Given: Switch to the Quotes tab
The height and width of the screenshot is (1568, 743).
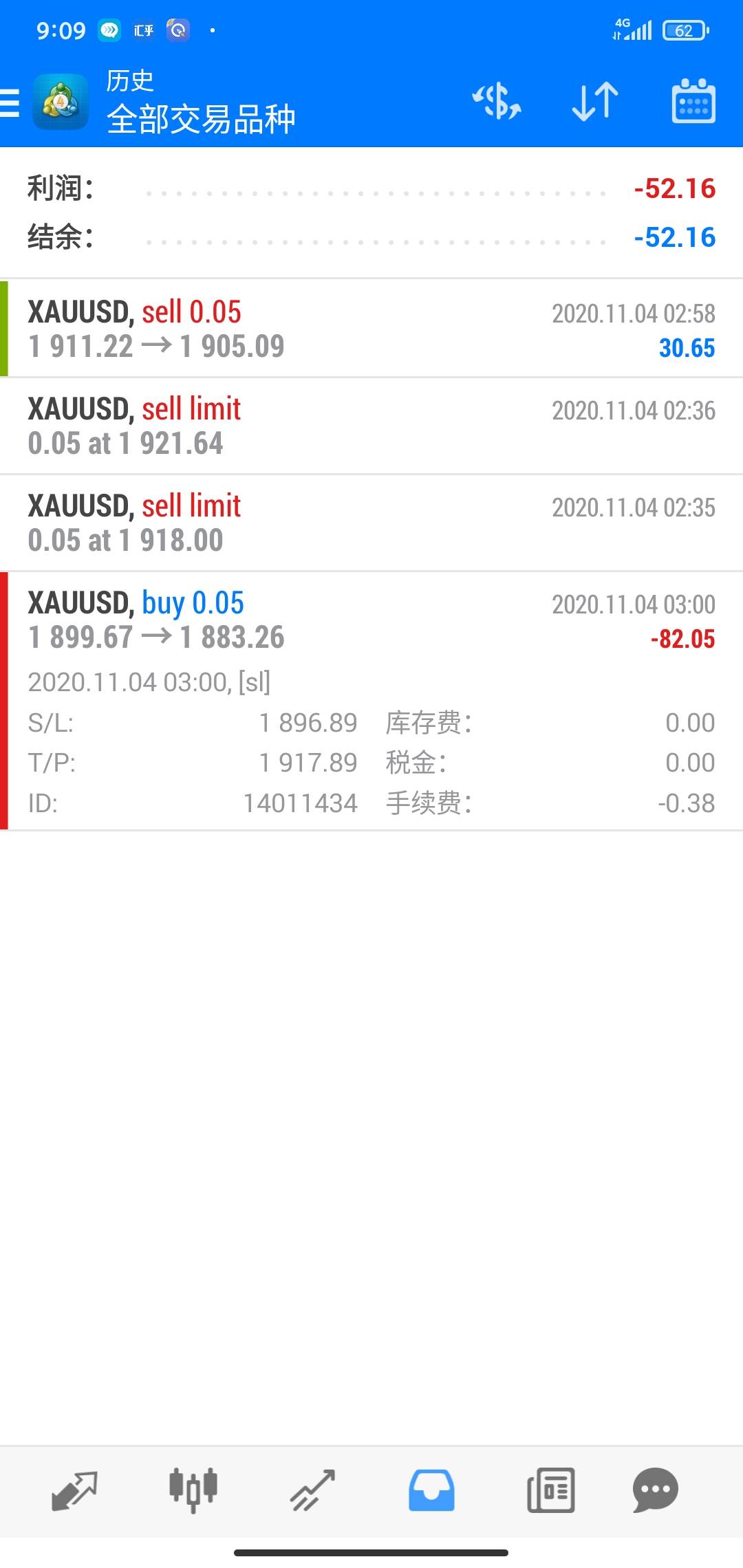Looking at the screenshot, I should point(74,1490).
